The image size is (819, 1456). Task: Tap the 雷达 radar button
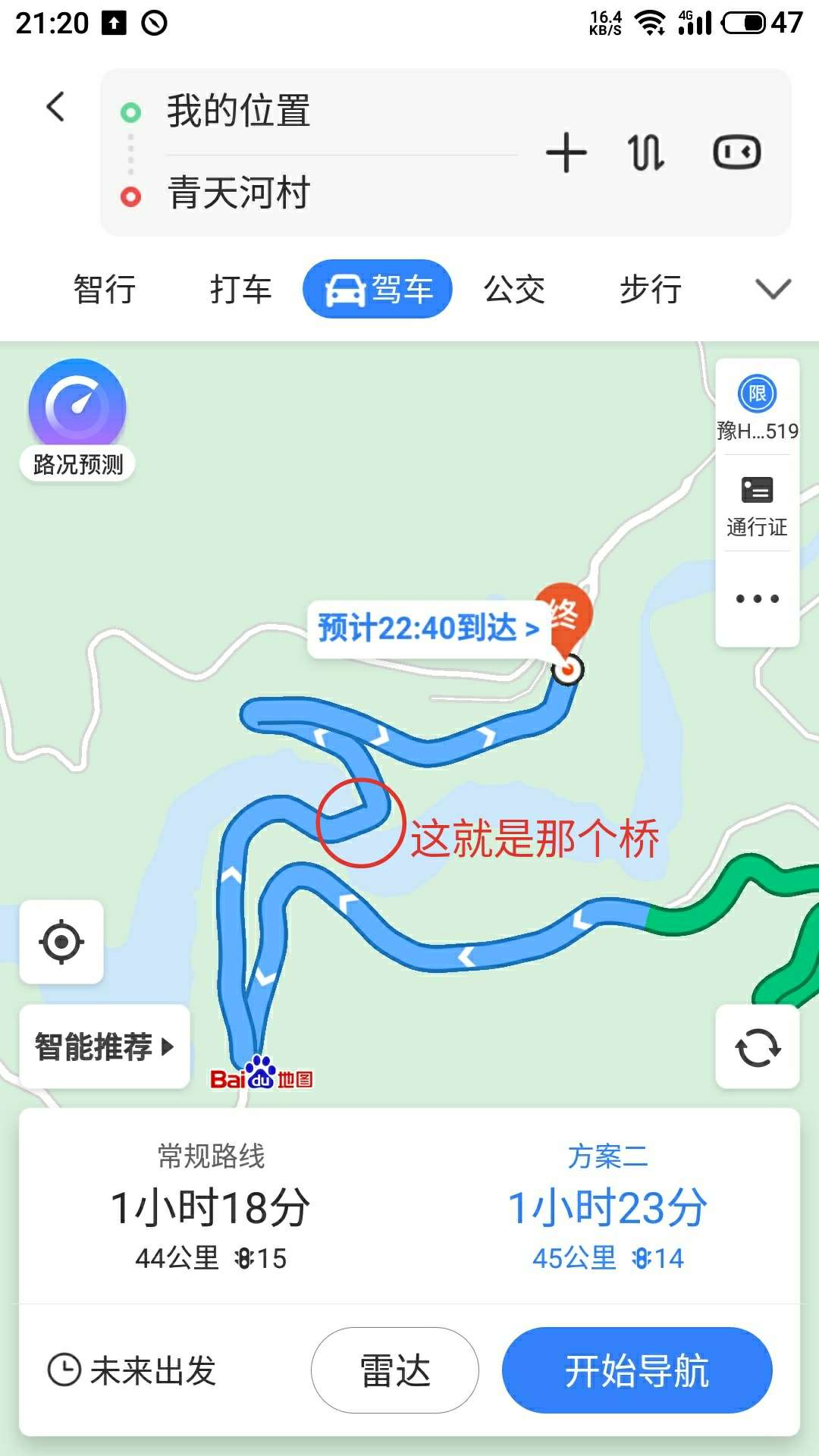coord(394,1370)
